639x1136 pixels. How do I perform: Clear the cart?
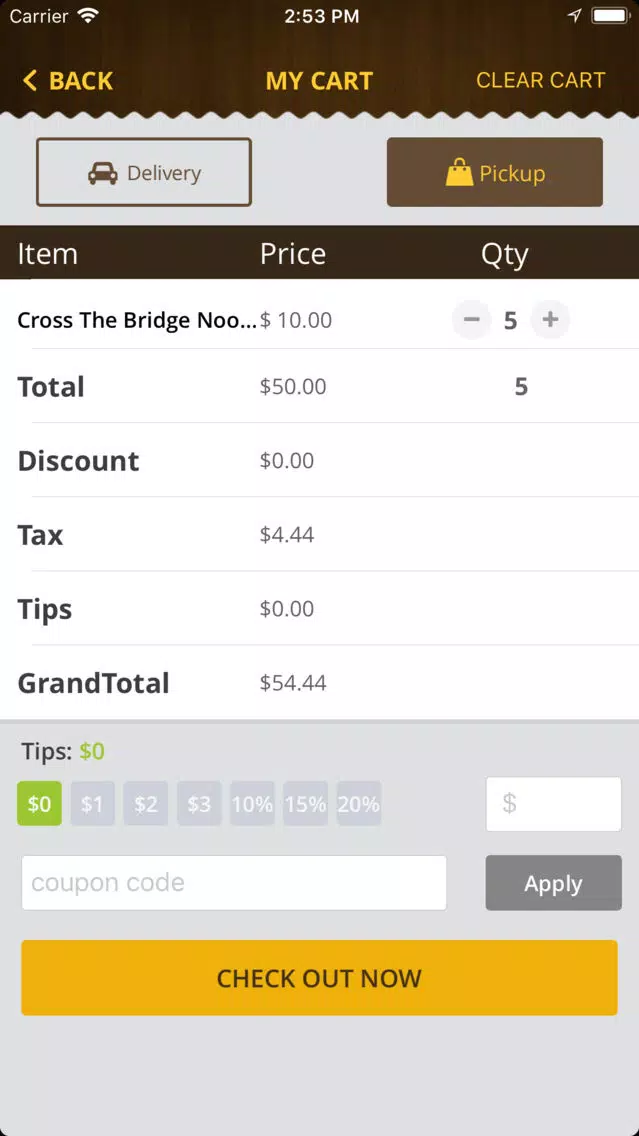click(540, 80)
